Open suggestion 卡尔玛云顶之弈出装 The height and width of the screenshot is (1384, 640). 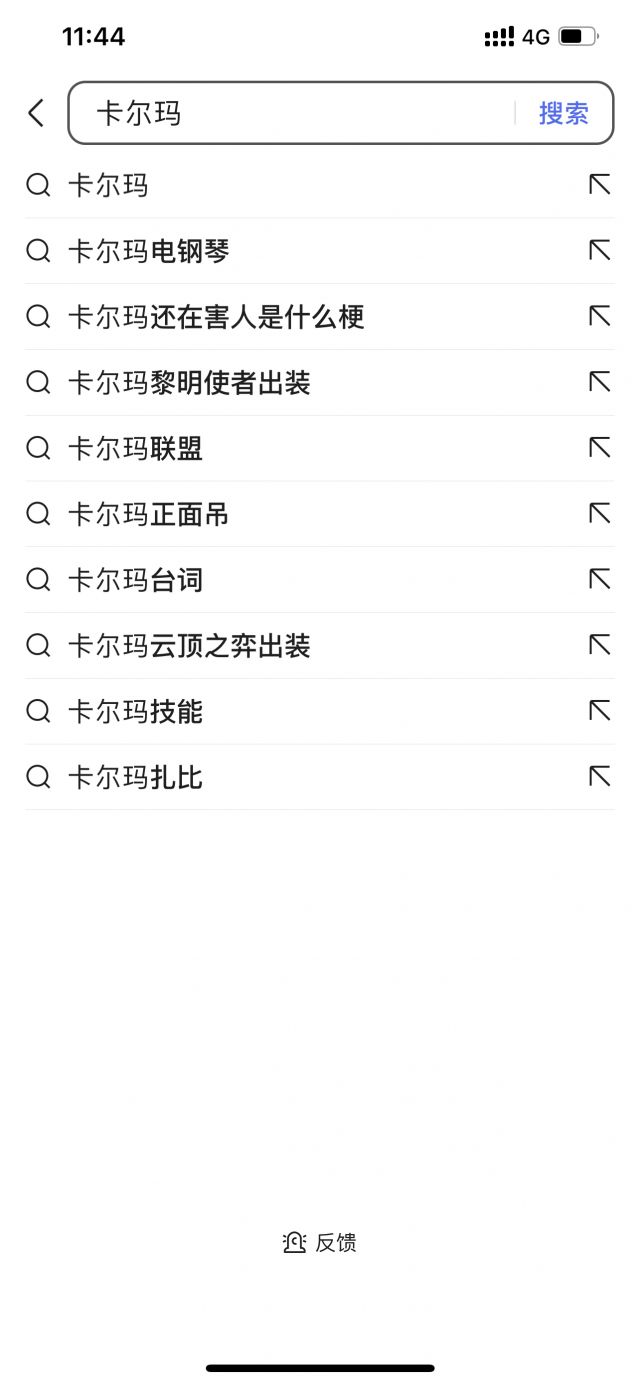coord(189,646)
